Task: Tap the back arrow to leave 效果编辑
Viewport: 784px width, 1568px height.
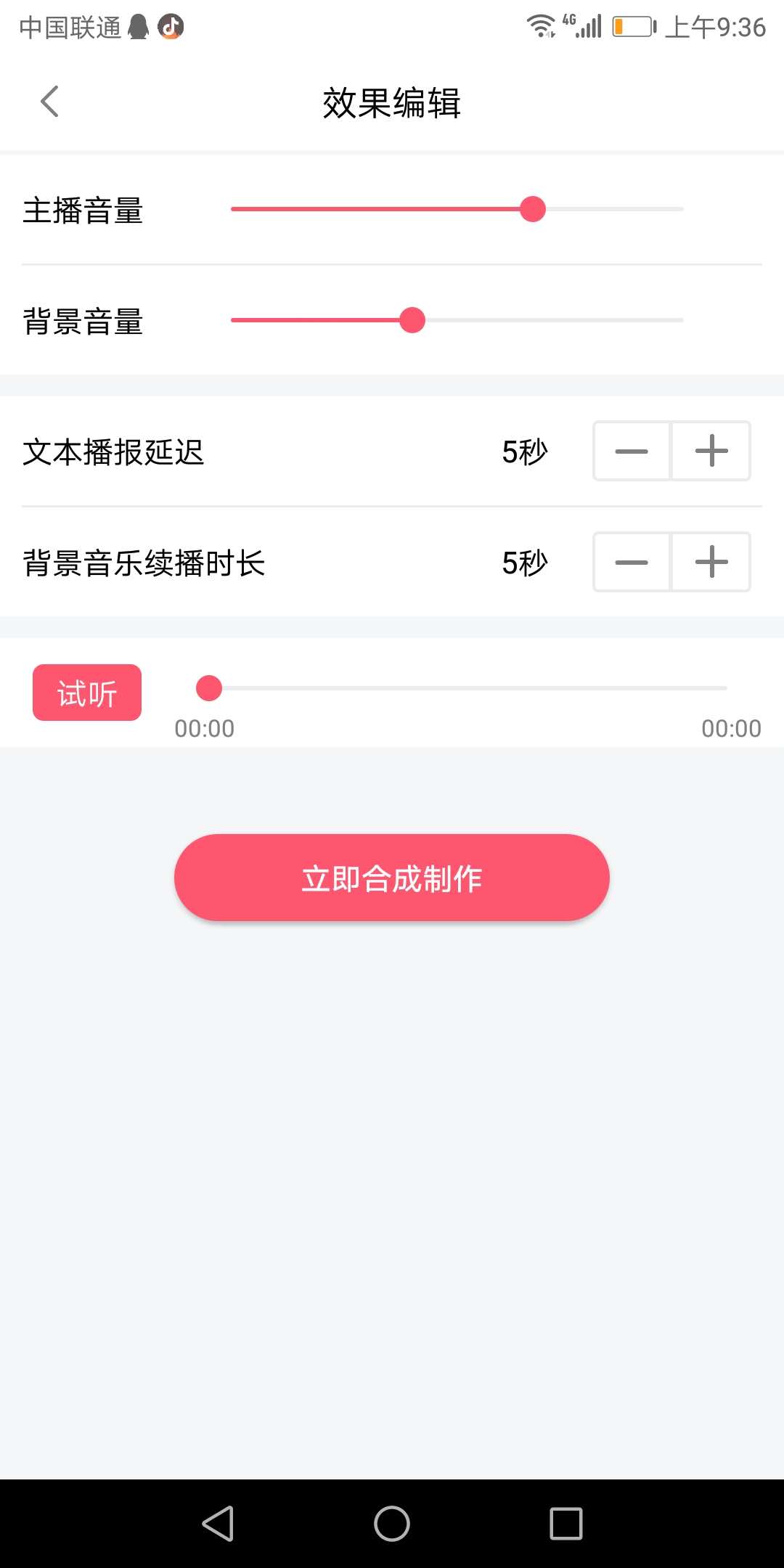Action: click(49, 102)
